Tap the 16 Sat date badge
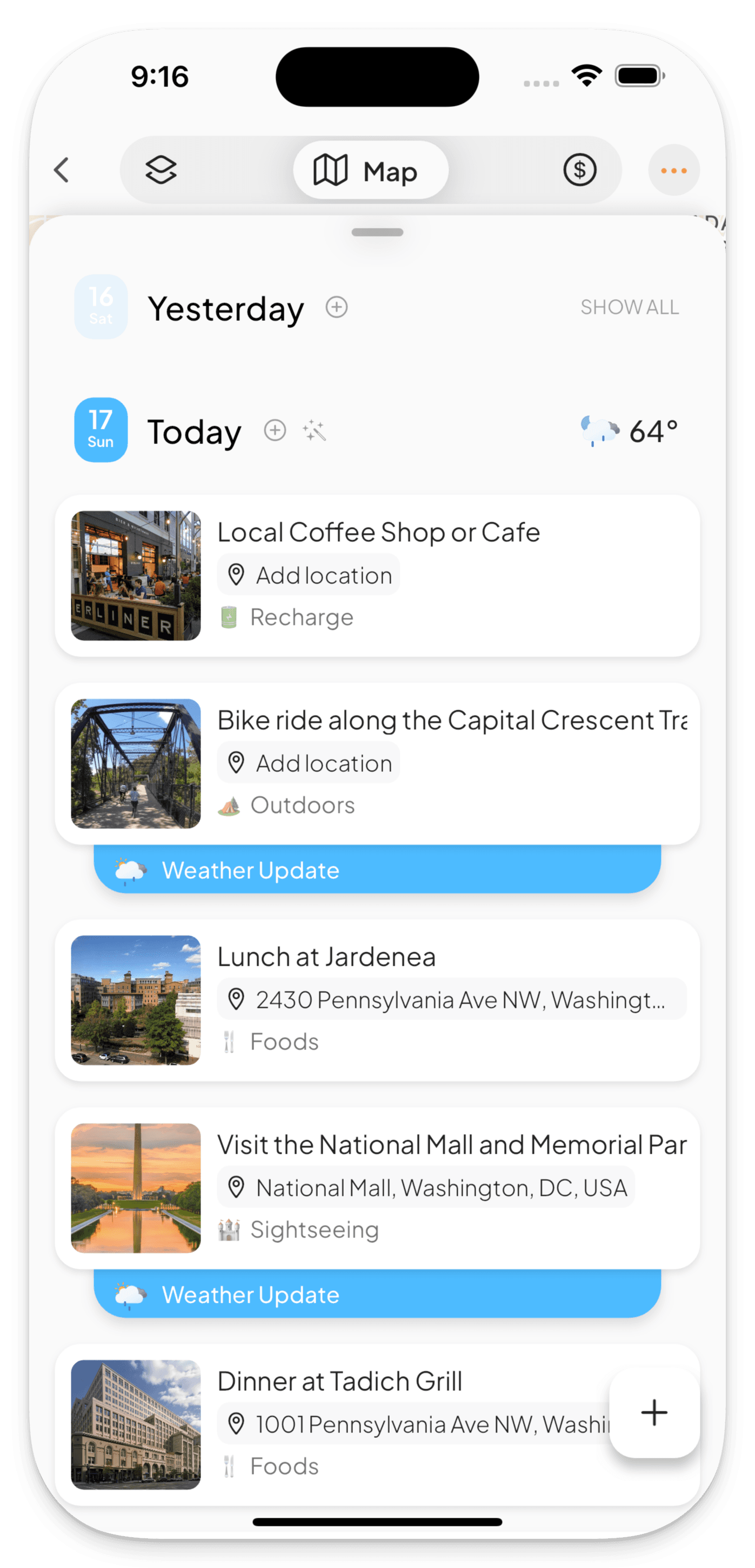 (x=101, y=306)
